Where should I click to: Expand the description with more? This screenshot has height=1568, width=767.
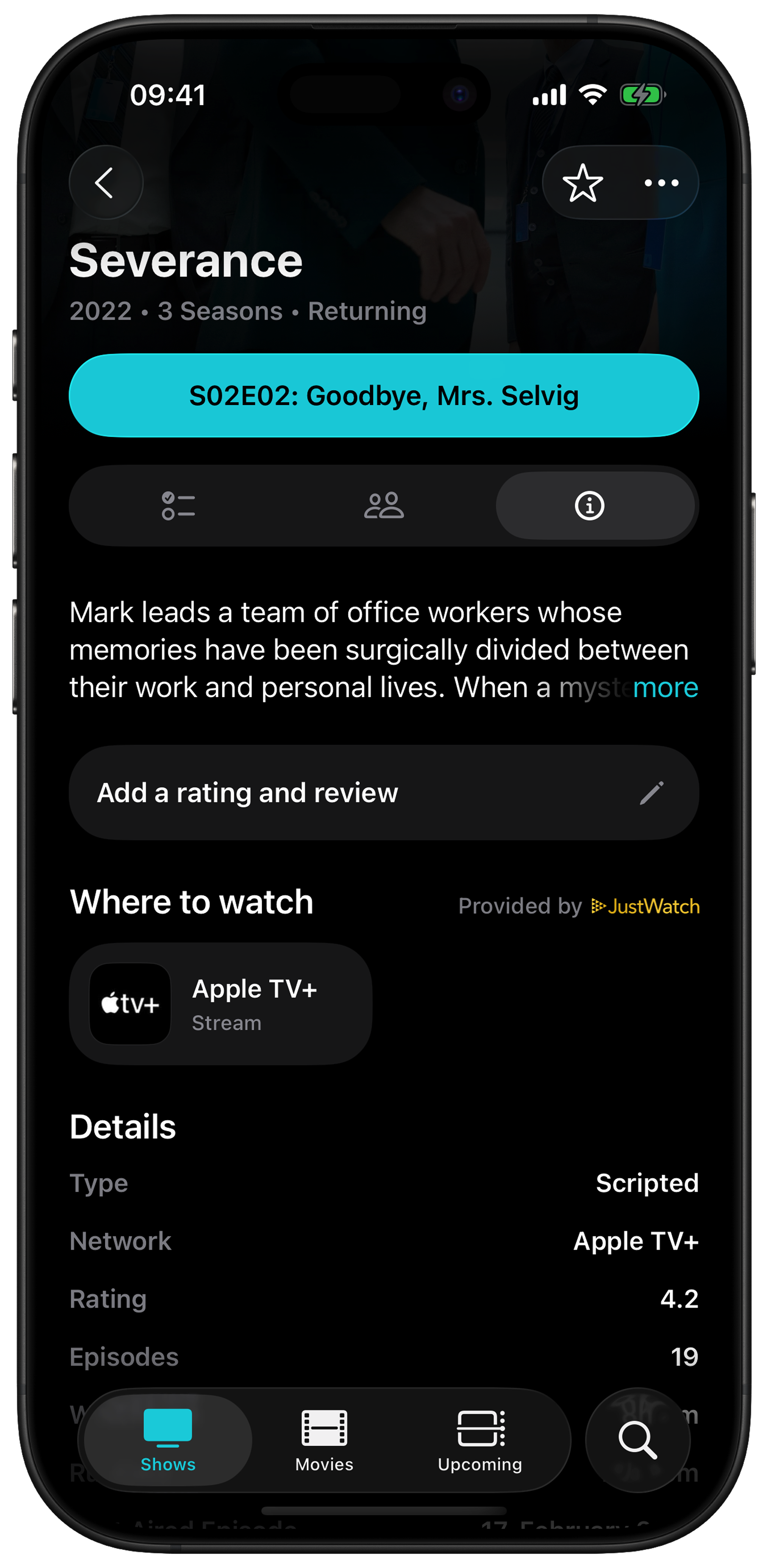click(x=665, y=688)
